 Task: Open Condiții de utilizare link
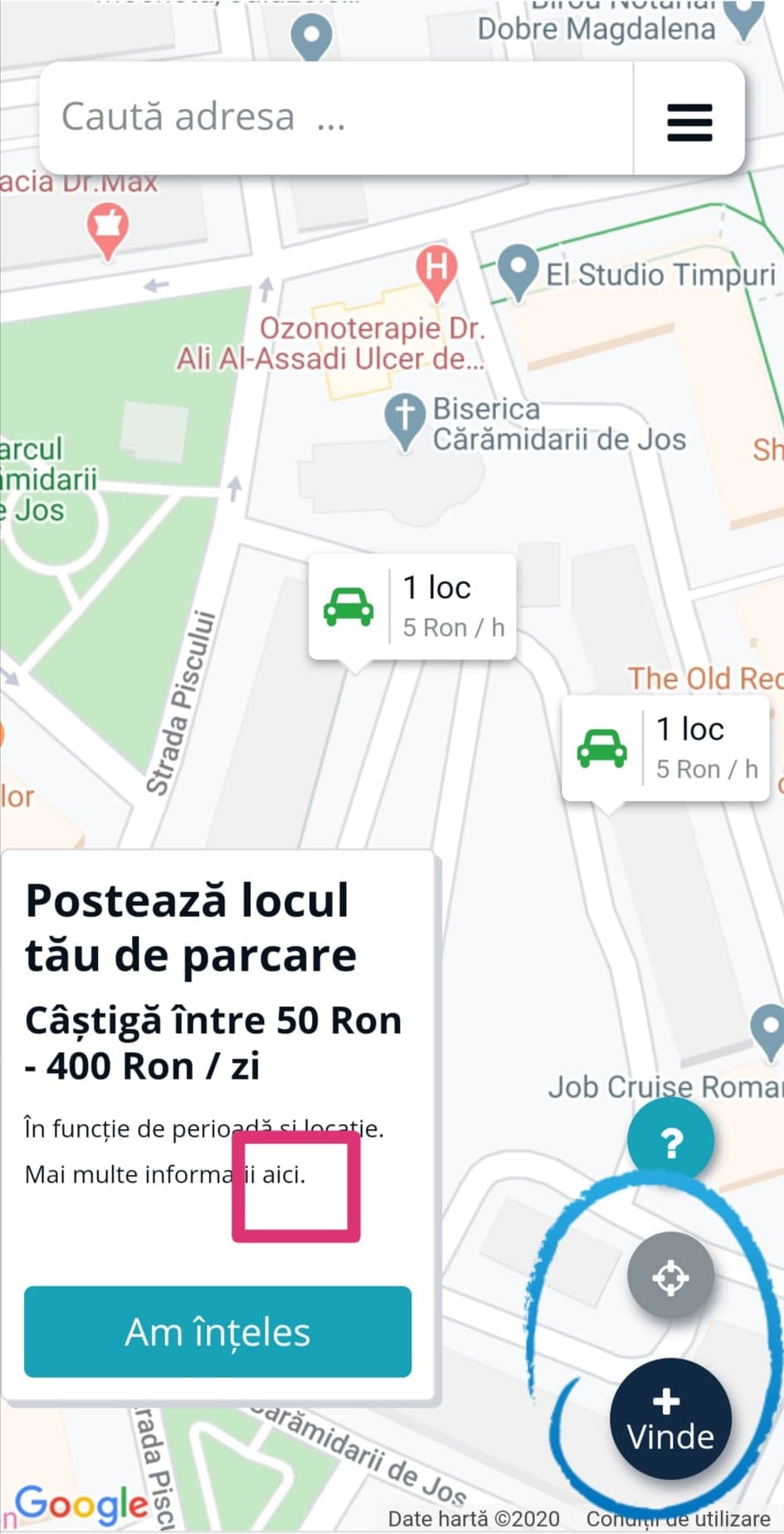click(678, 1519)
